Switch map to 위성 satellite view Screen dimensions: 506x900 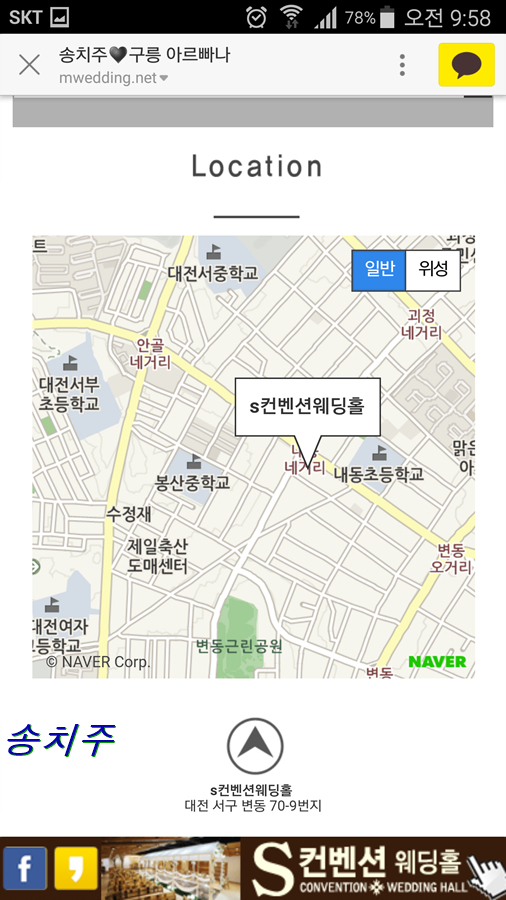433,270
